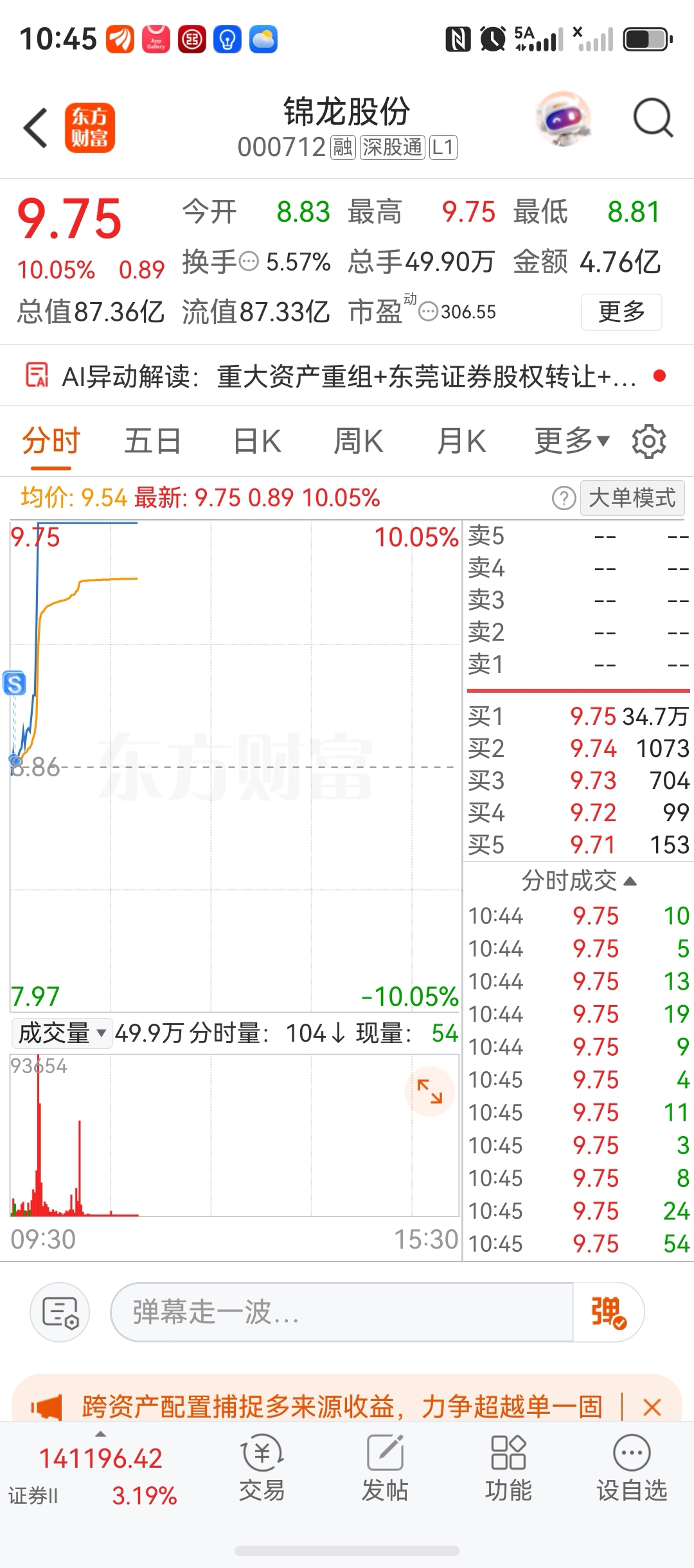Image resolution: width=694 pixels, height=1568 pixels.
Task: Go back using the left arrow
Action: tap(35, 128)
